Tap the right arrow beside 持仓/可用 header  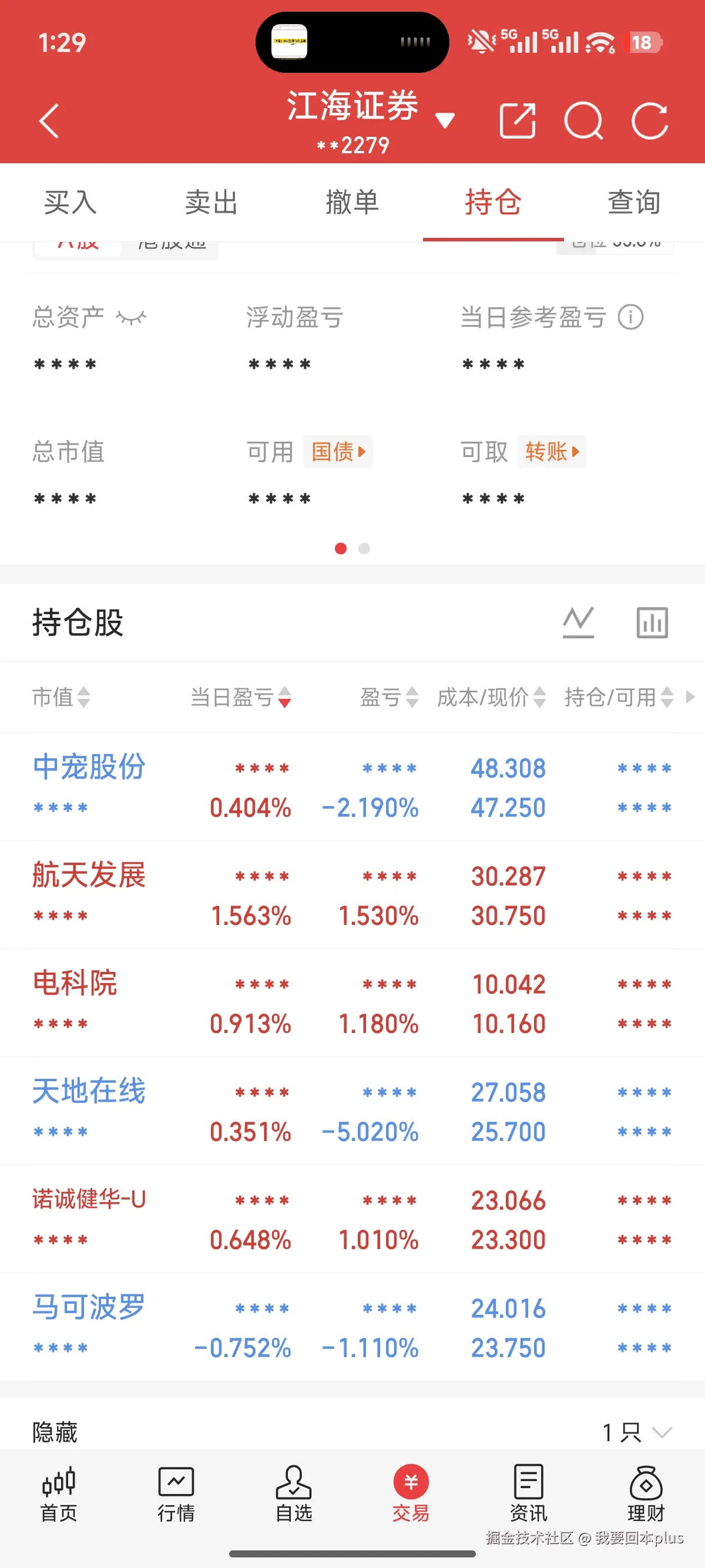point(691,698)
